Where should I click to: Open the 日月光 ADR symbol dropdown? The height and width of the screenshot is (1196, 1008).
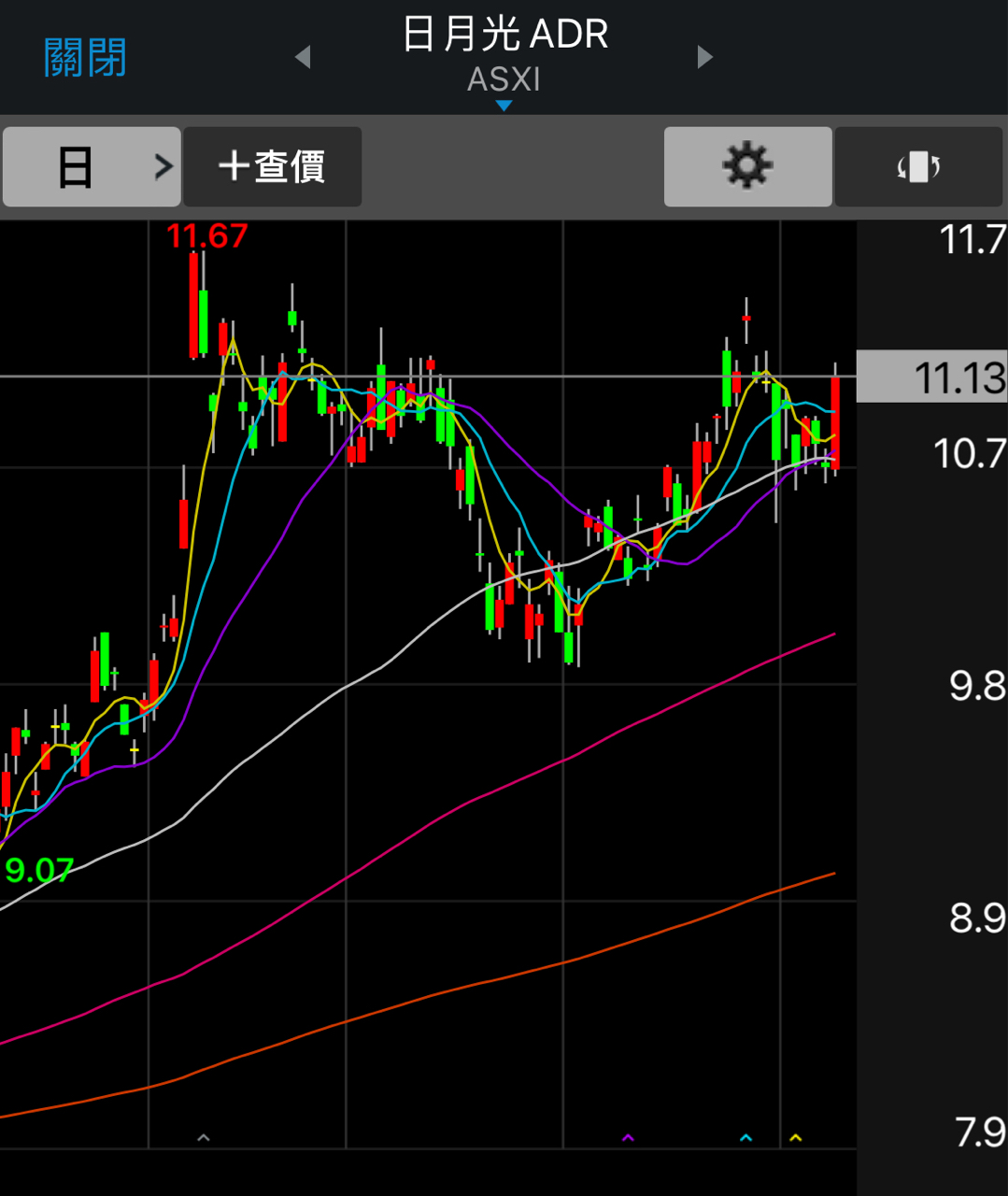504,58
